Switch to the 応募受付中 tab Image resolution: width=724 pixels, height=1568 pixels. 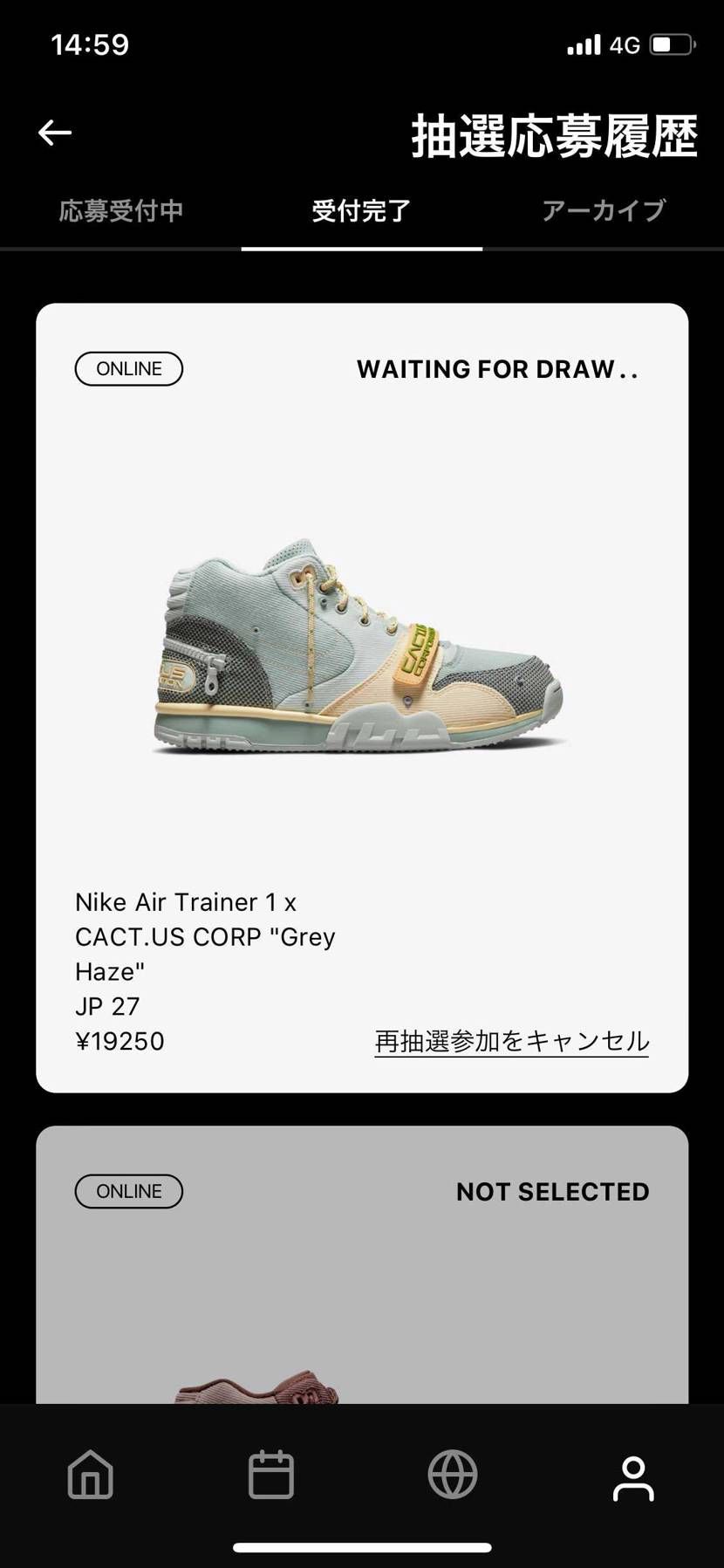[x=120, y=210]
